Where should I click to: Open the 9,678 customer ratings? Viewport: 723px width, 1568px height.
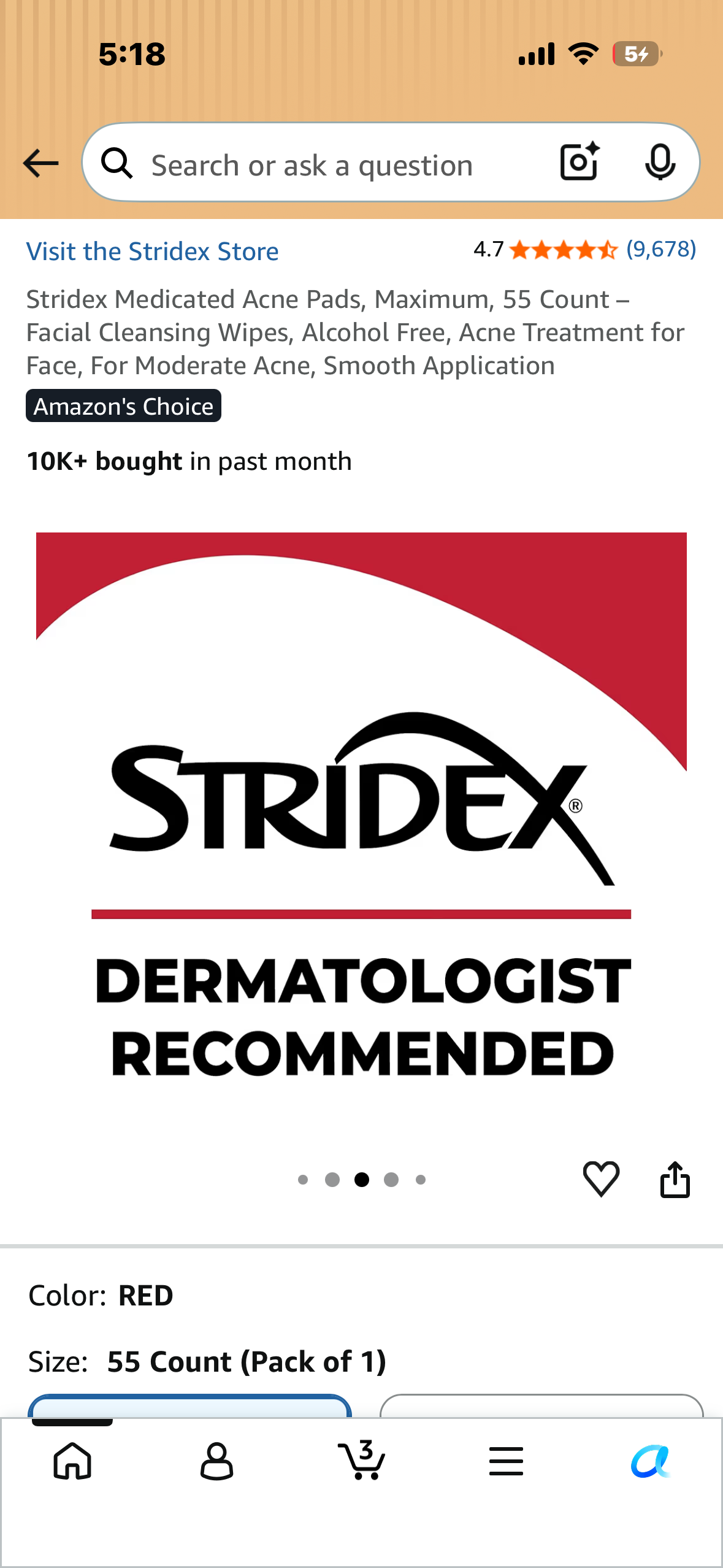click(x=661, y=249)
